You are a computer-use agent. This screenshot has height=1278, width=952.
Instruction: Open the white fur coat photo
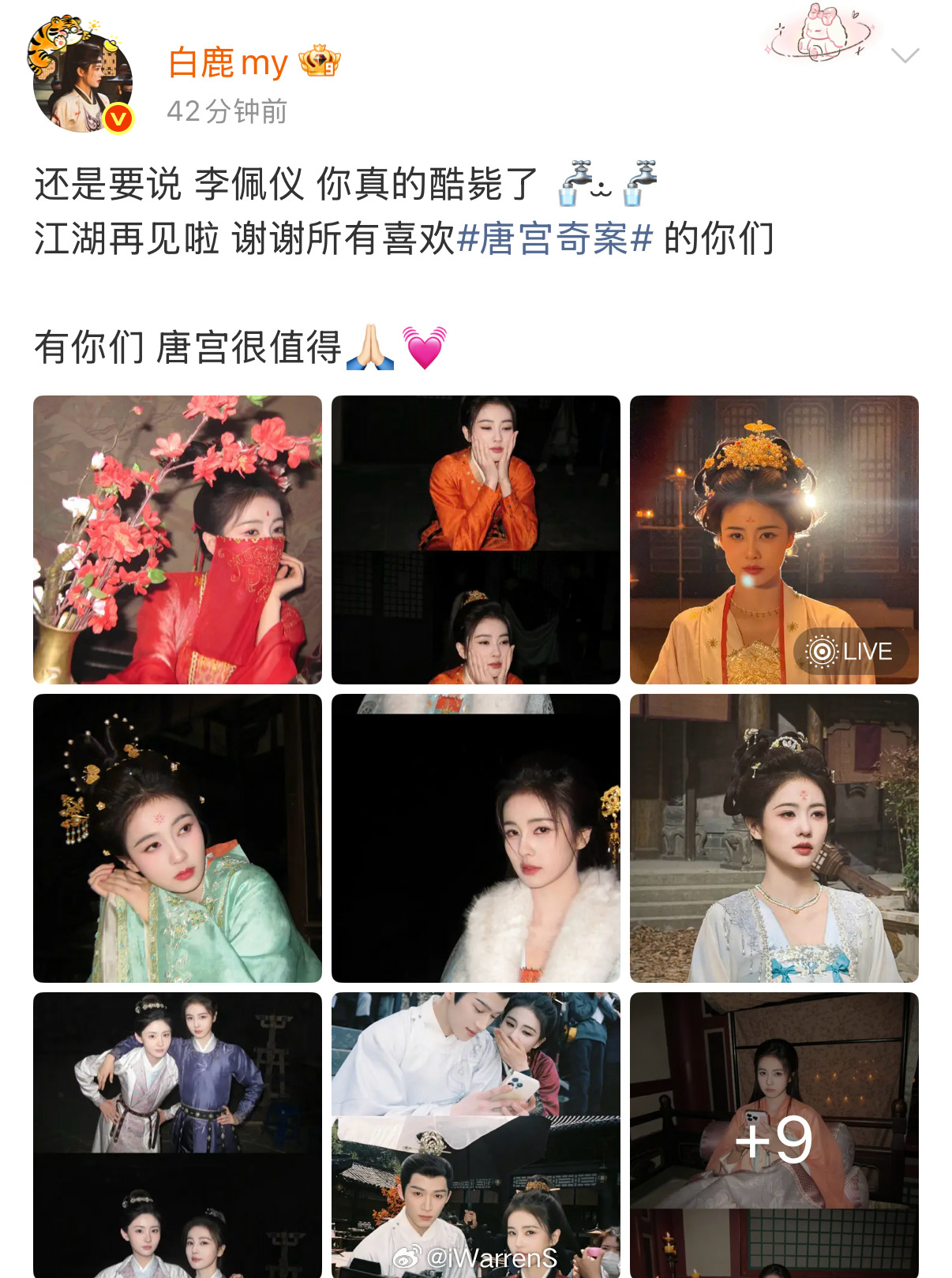[476, 838]
